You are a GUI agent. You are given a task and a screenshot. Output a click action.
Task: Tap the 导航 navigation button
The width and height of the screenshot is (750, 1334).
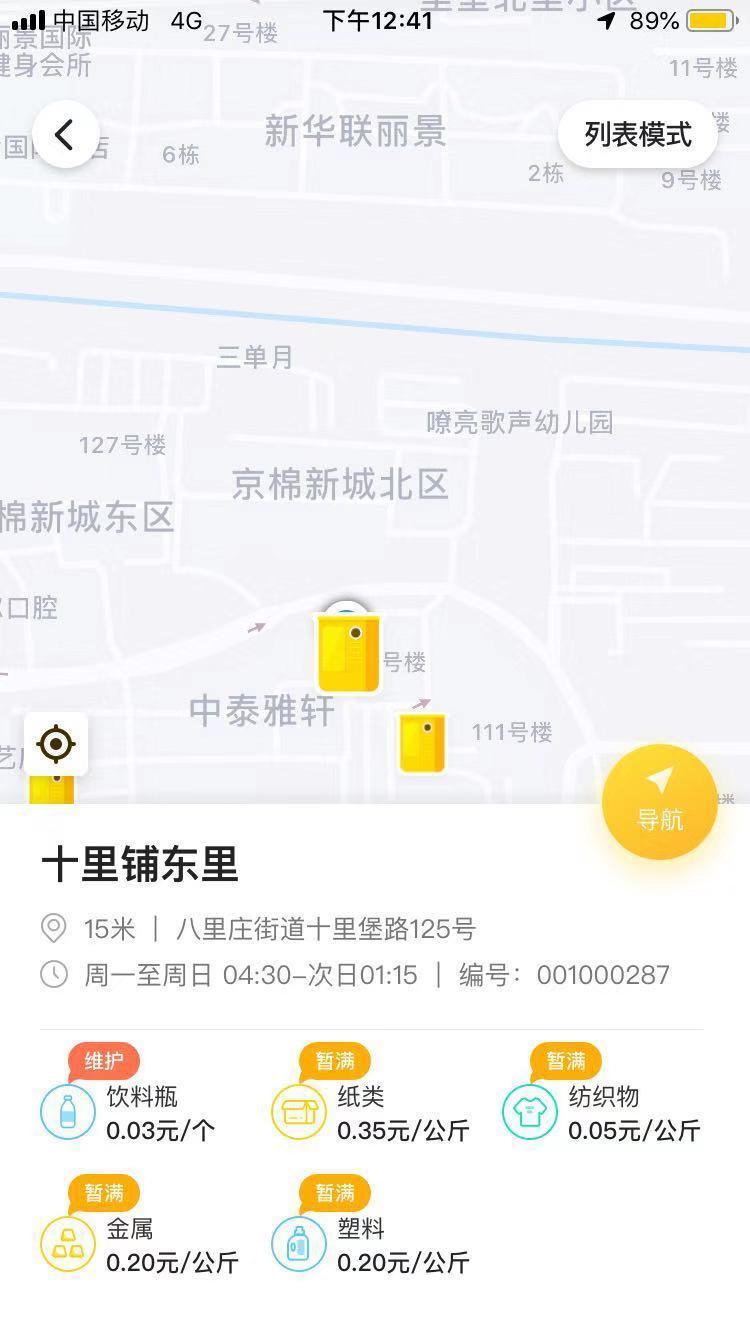(x=660, y=802)
